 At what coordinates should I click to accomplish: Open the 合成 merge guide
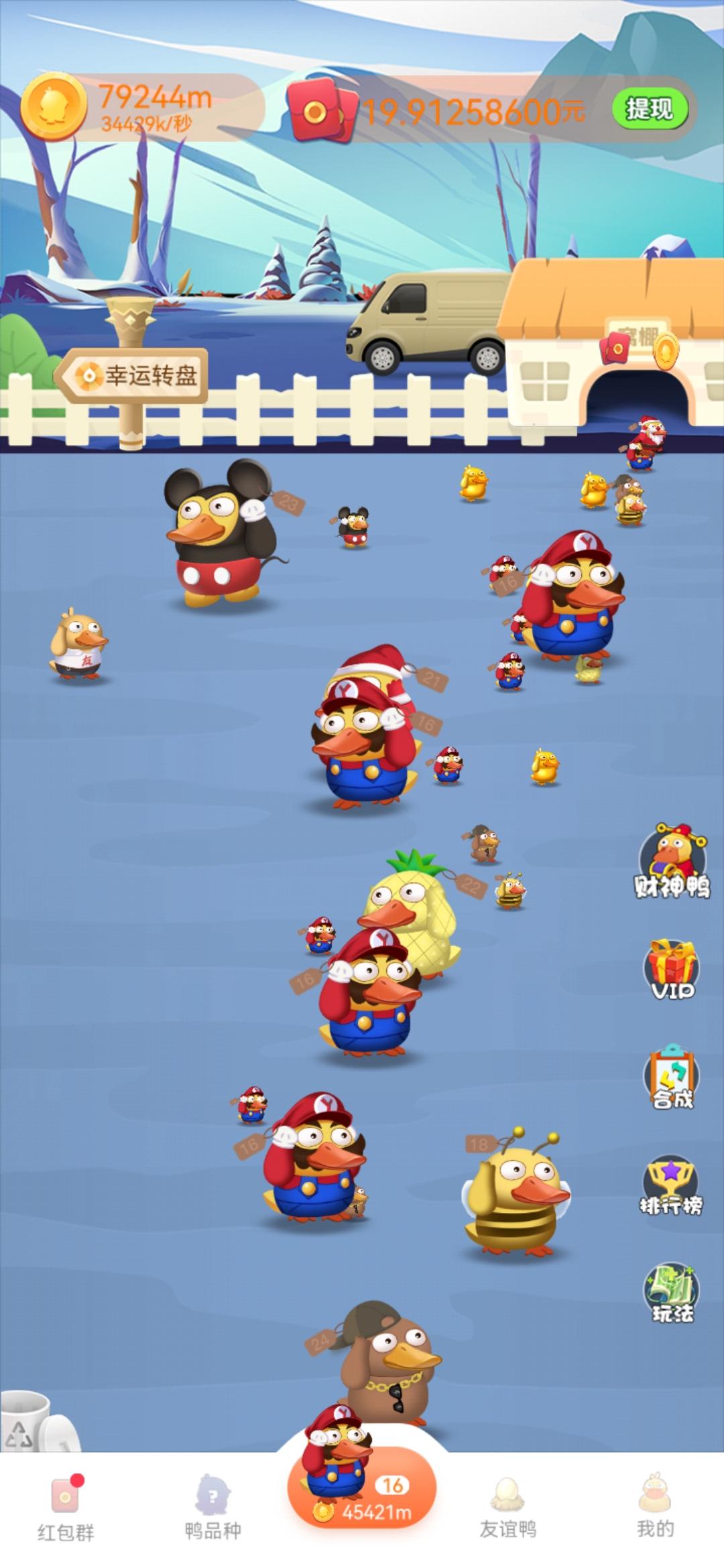[671, 1077]
